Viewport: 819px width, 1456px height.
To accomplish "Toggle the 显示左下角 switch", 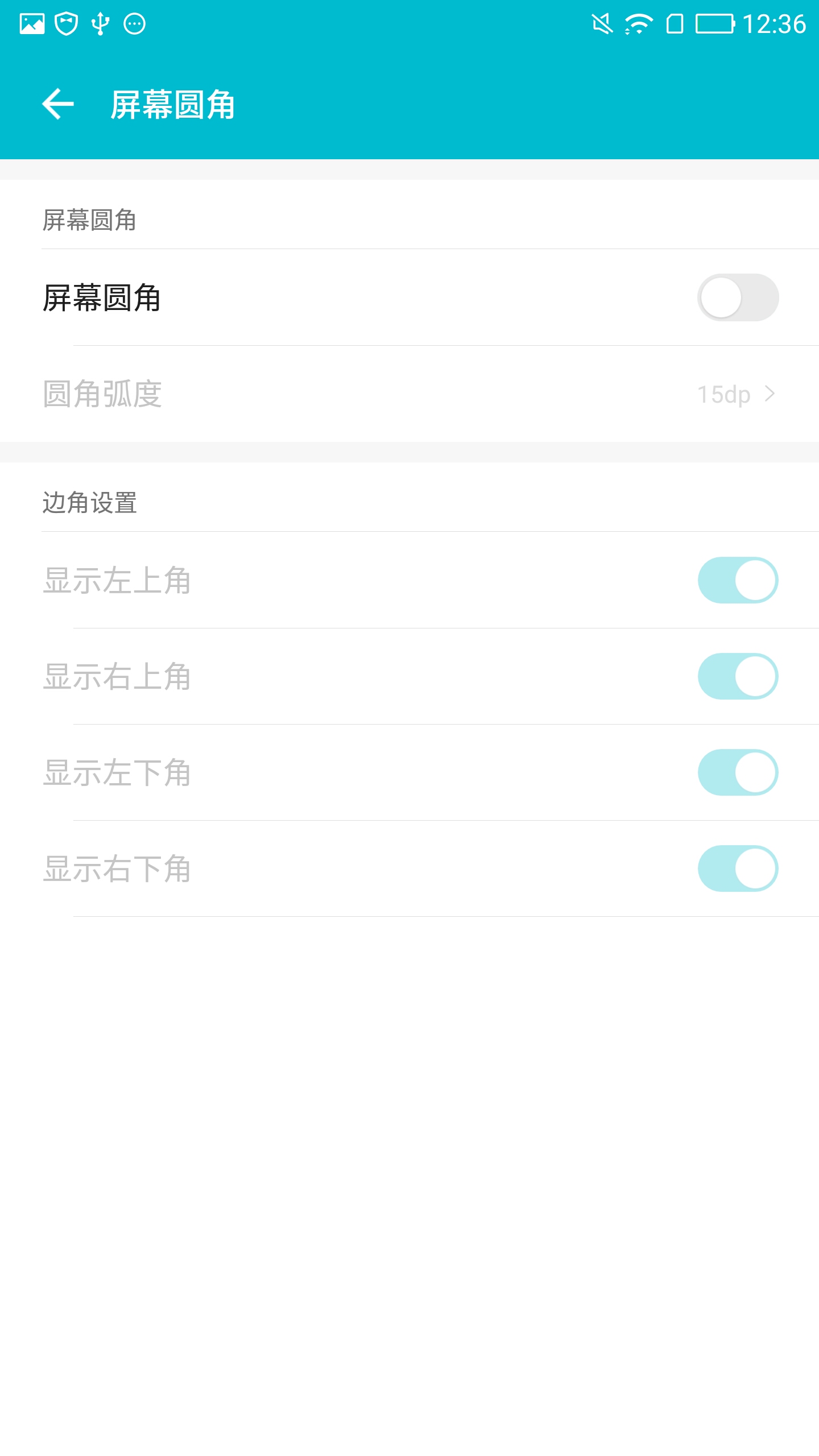I will (x=738, y=772).
